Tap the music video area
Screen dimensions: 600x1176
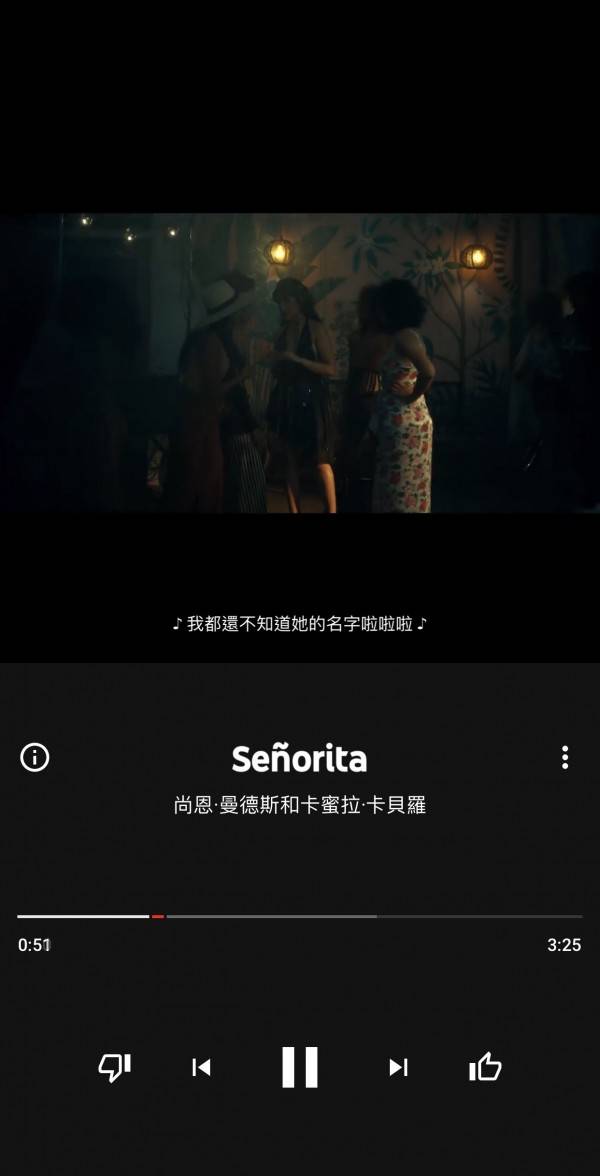coord(300,362)
